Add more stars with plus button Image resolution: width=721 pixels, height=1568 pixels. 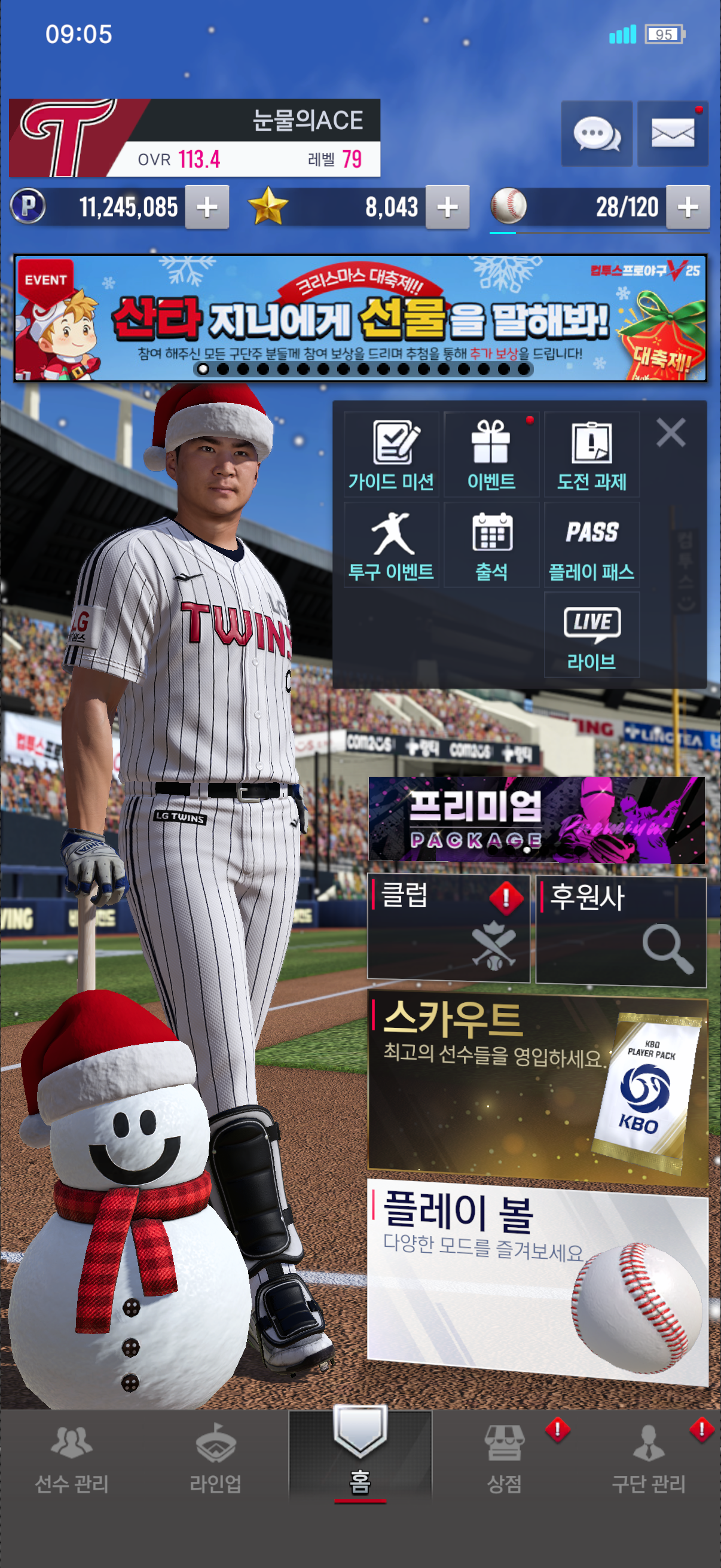point(447,207)
